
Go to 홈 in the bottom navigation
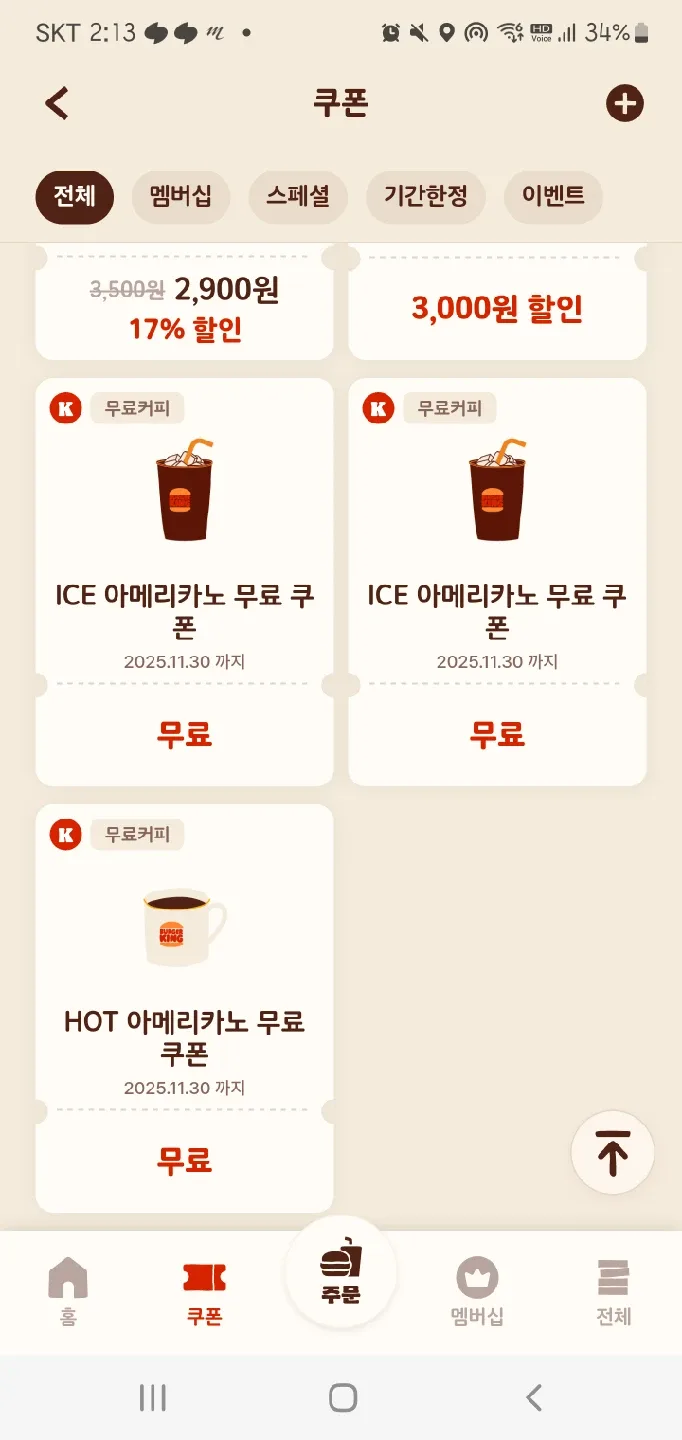click(68, 1290)
